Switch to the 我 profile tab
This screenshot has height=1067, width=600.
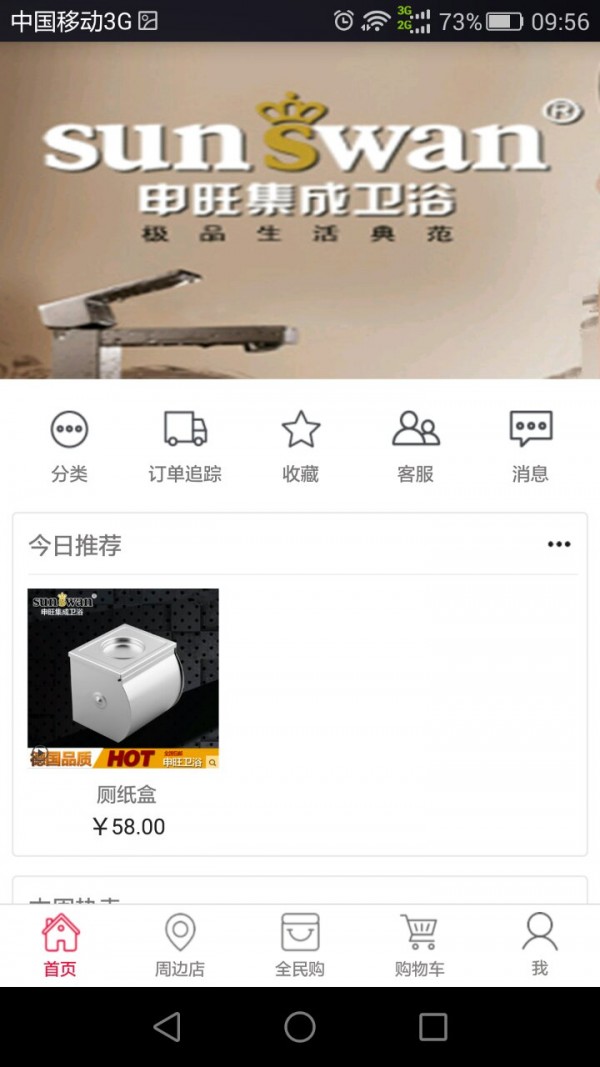pyautogui.click(x=540, y=945)
